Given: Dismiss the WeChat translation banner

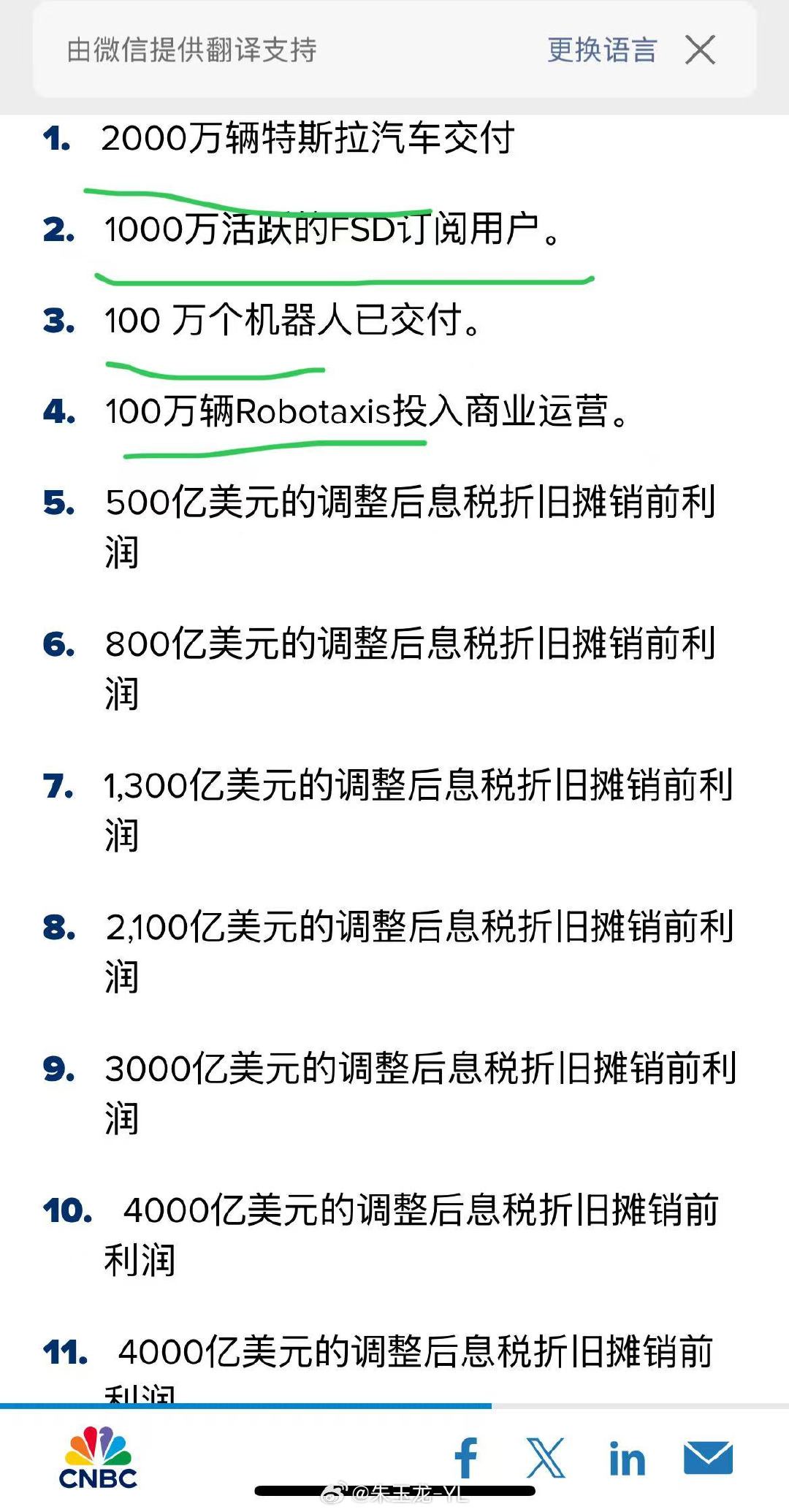Looking at the screenshot, I should pyautogui.click(x=700, y=50).
